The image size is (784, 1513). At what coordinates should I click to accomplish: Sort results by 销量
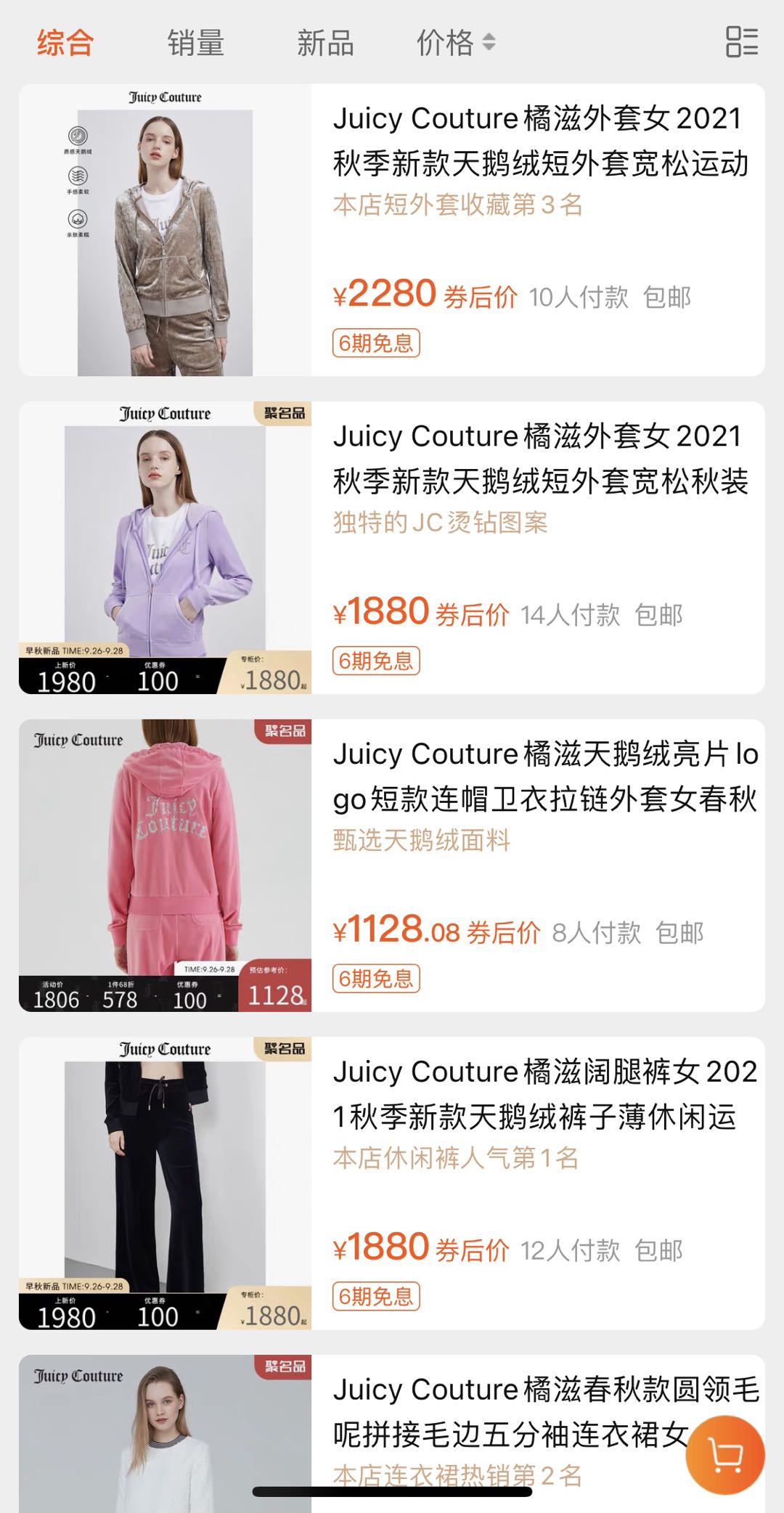195,43
